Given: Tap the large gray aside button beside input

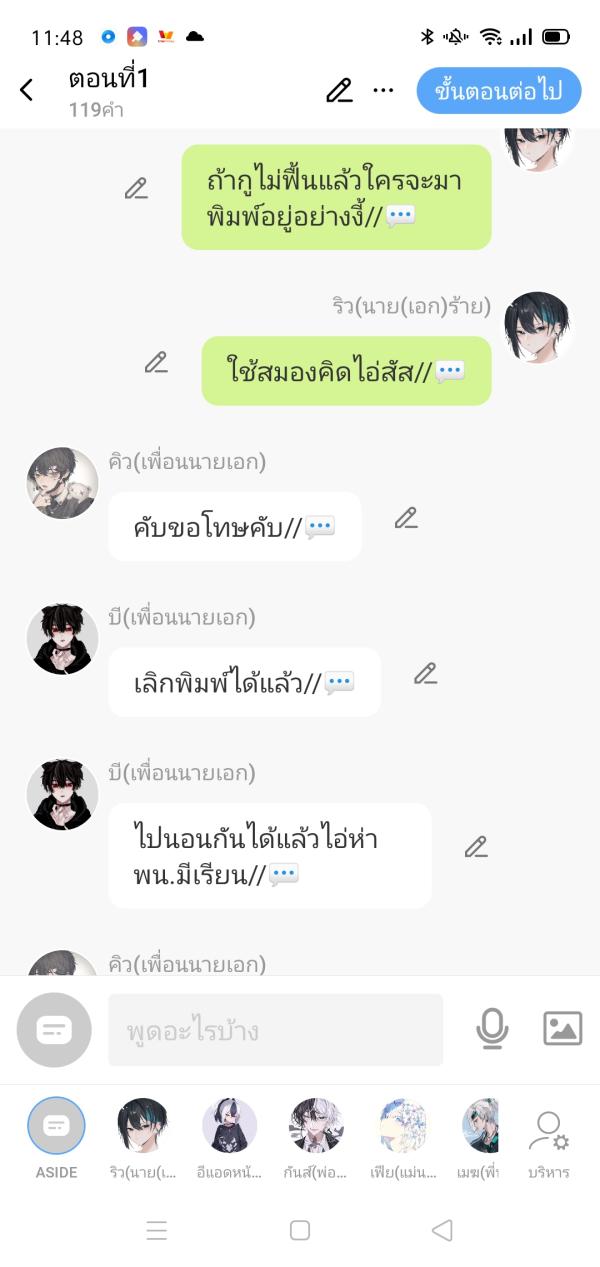Looking at the screenshot, I should [54, 1030].
